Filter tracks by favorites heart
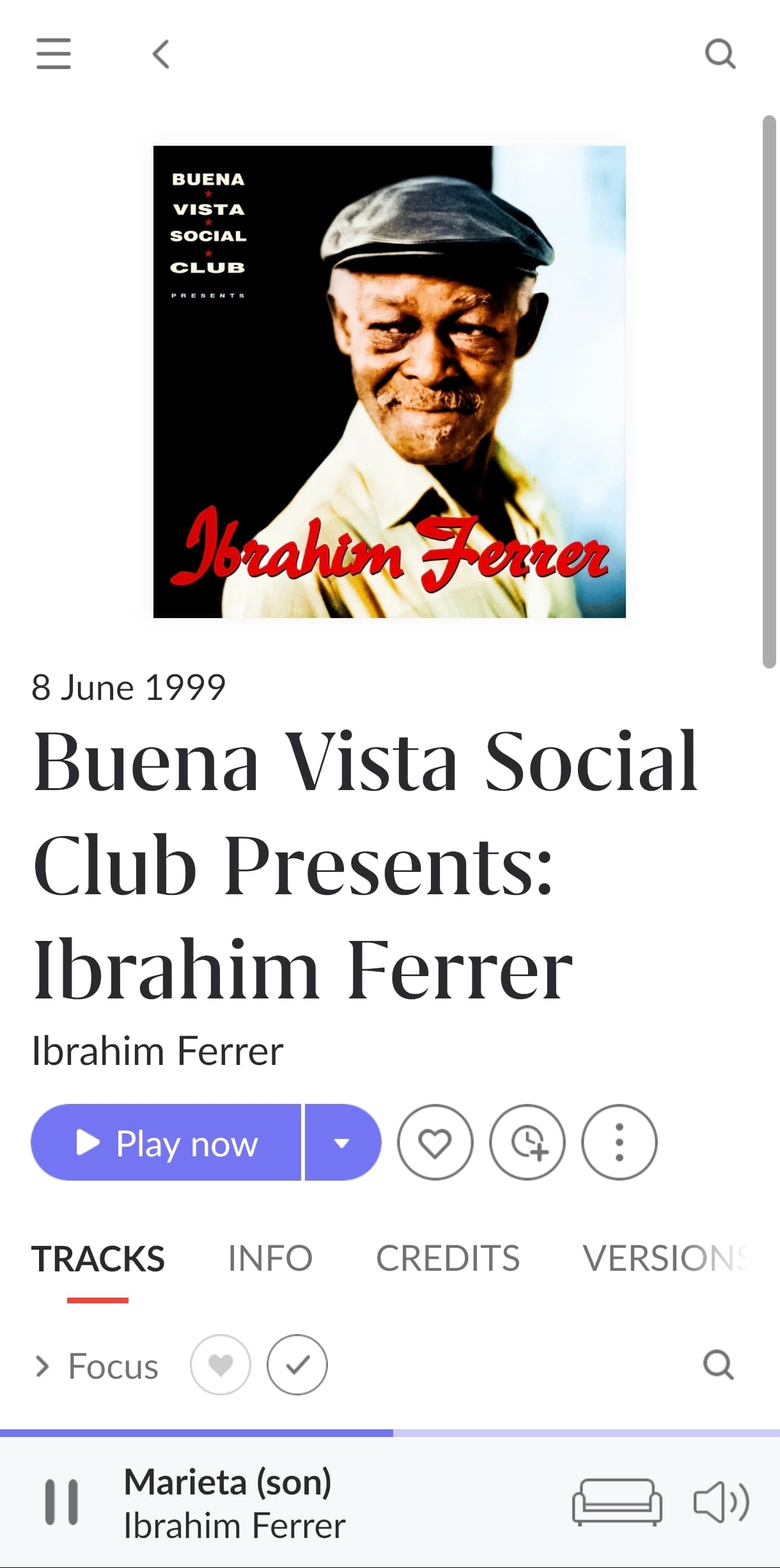Screen dimensions: 780x1568 pyautogui.click(x=221, y=1365)
